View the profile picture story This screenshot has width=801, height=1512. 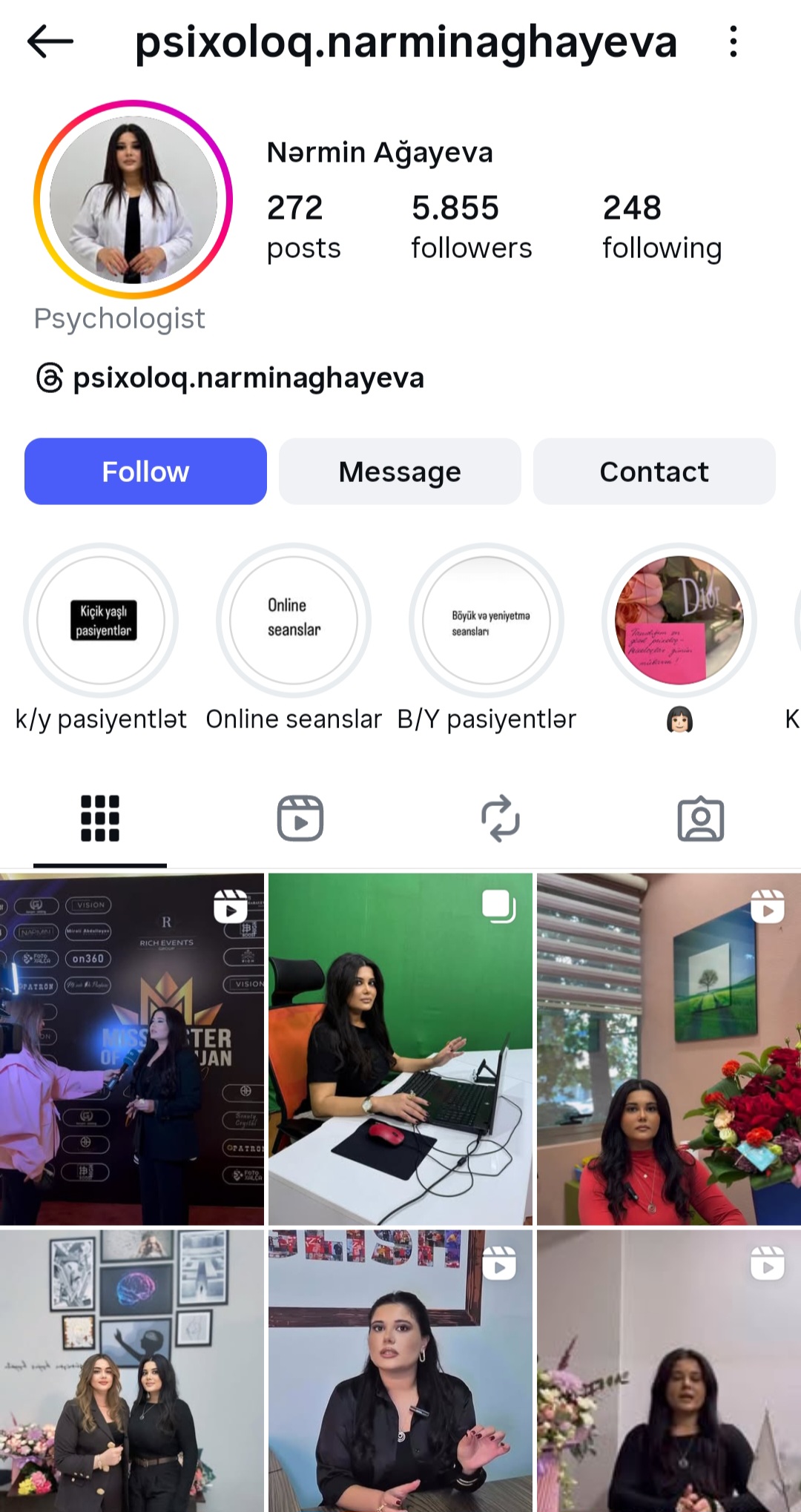[x=133, y=199]
